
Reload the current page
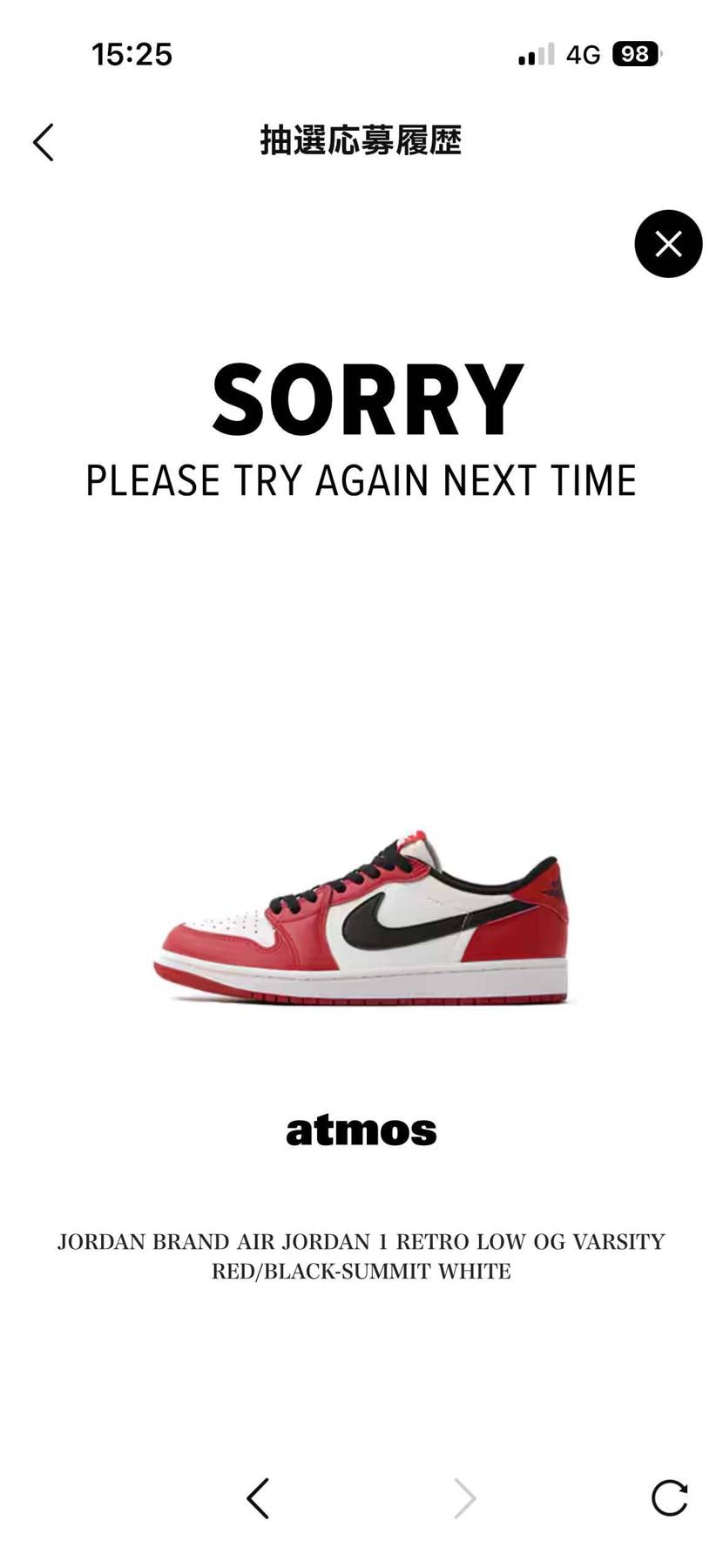coord(669,1498)
